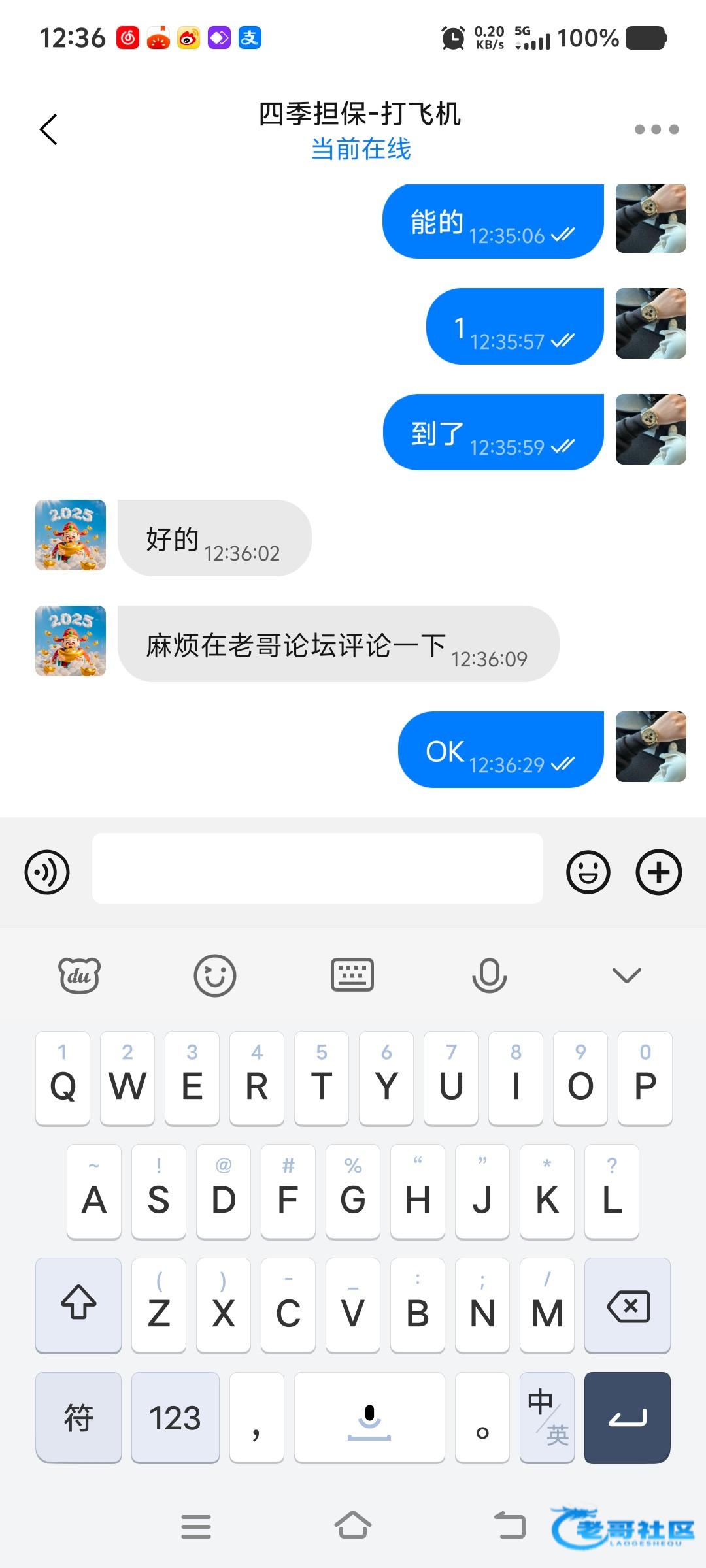Screen dimensions: 706x1568
Task: Open the sender avatar beside 好的 message
Action: [71, 535]
